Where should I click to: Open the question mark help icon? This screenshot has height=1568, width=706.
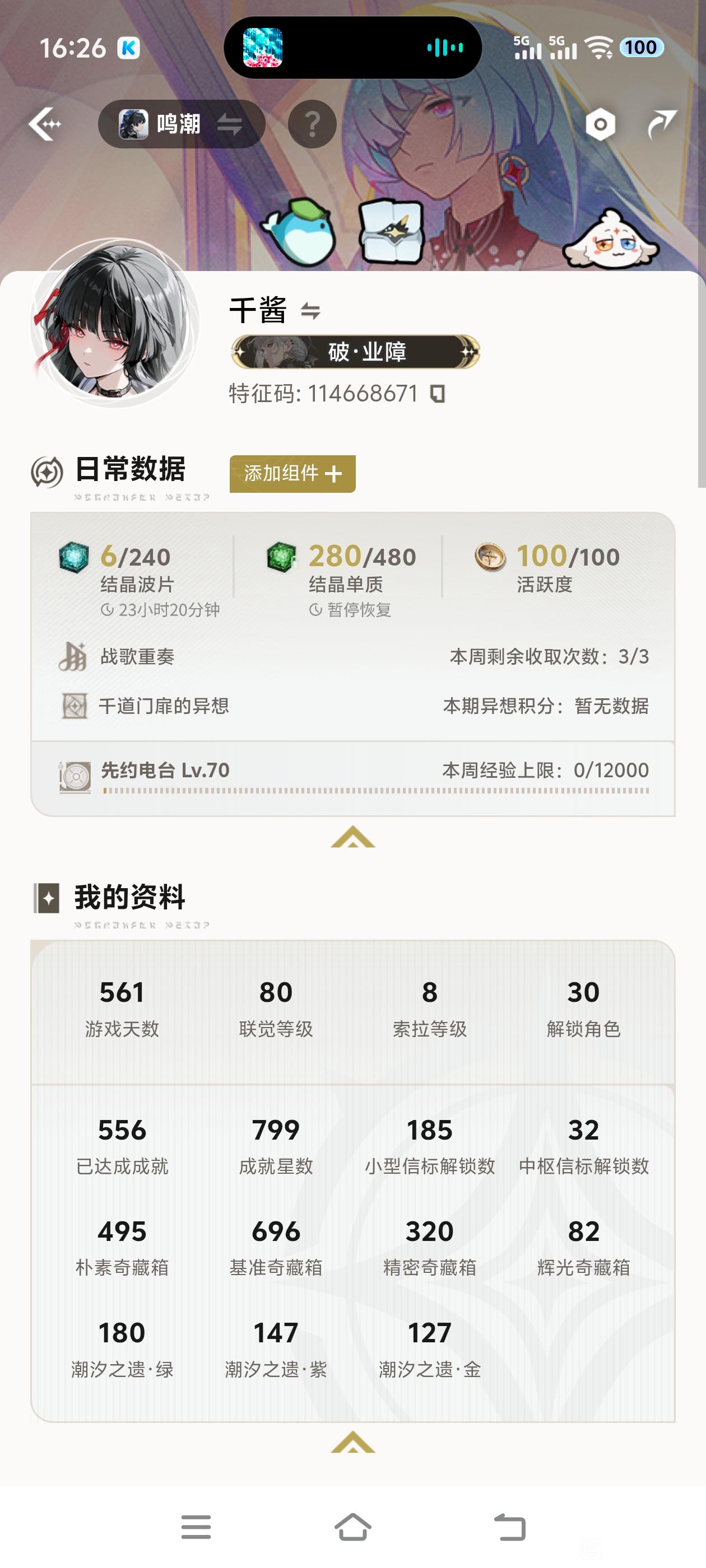(312, 124)
